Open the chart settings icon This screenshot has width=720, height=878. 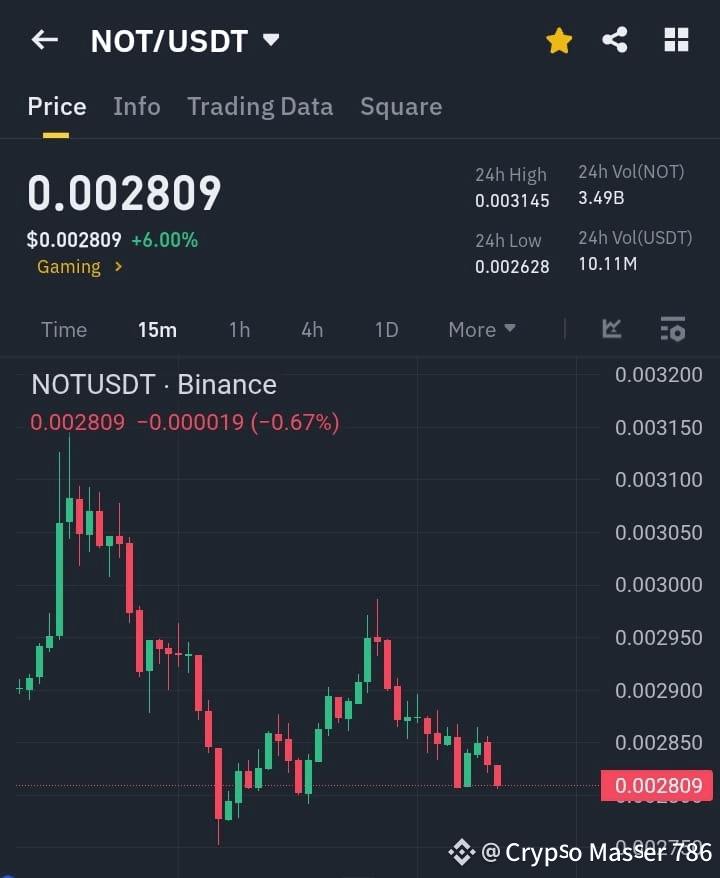click(672, 329)
